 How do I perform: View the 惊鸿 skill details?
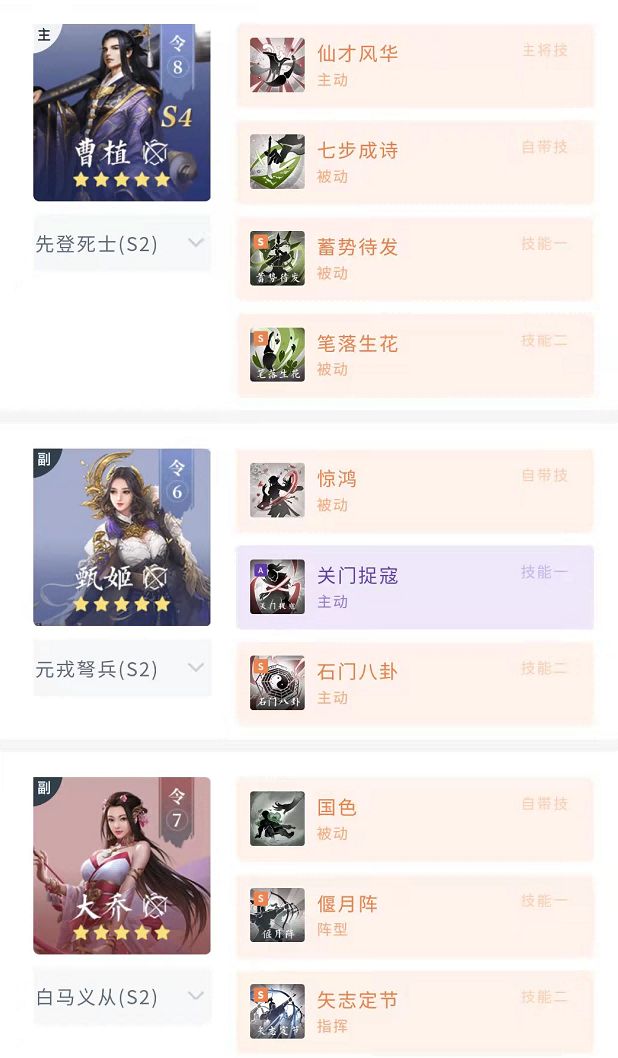click(415, 490)
